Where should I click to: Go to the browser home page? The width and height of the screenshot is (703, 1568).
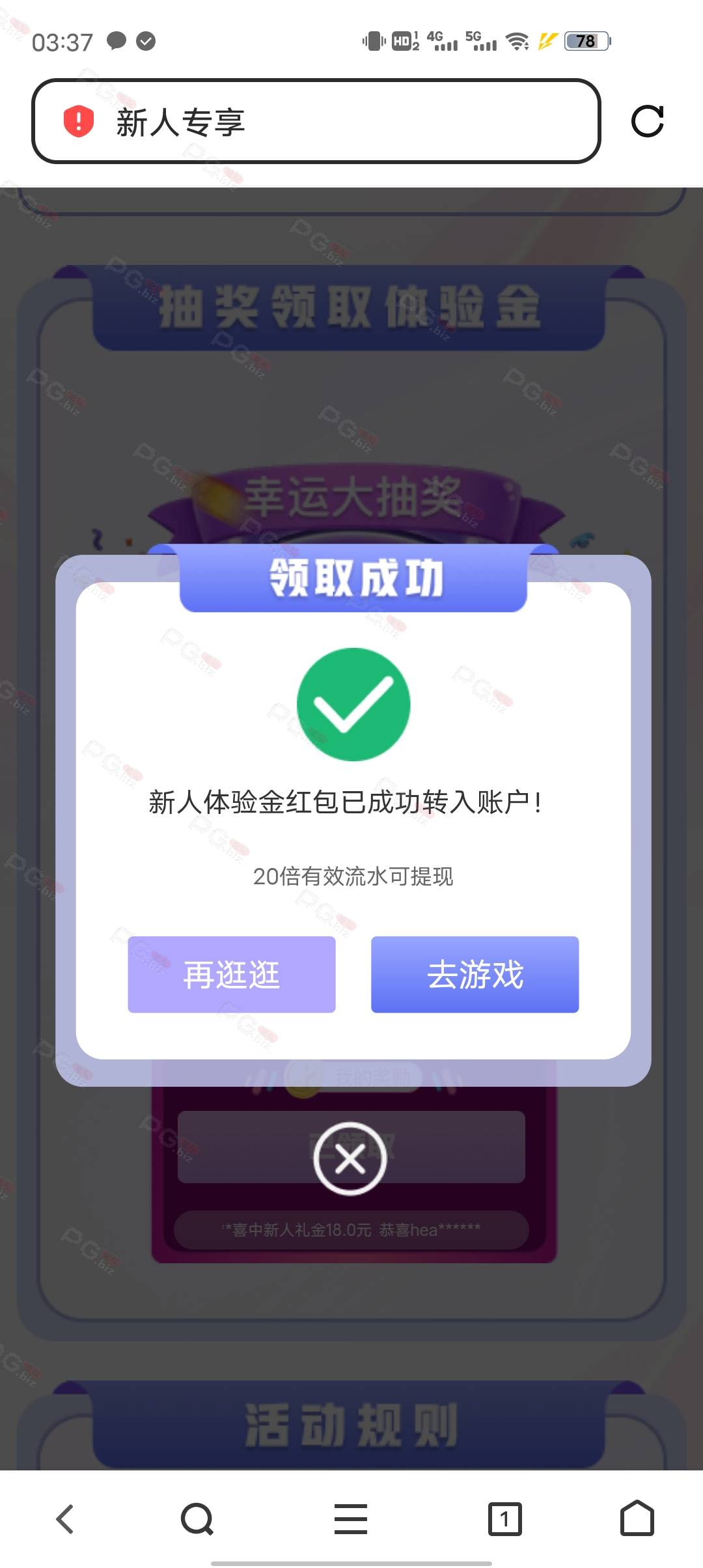tap(637, 1519)
